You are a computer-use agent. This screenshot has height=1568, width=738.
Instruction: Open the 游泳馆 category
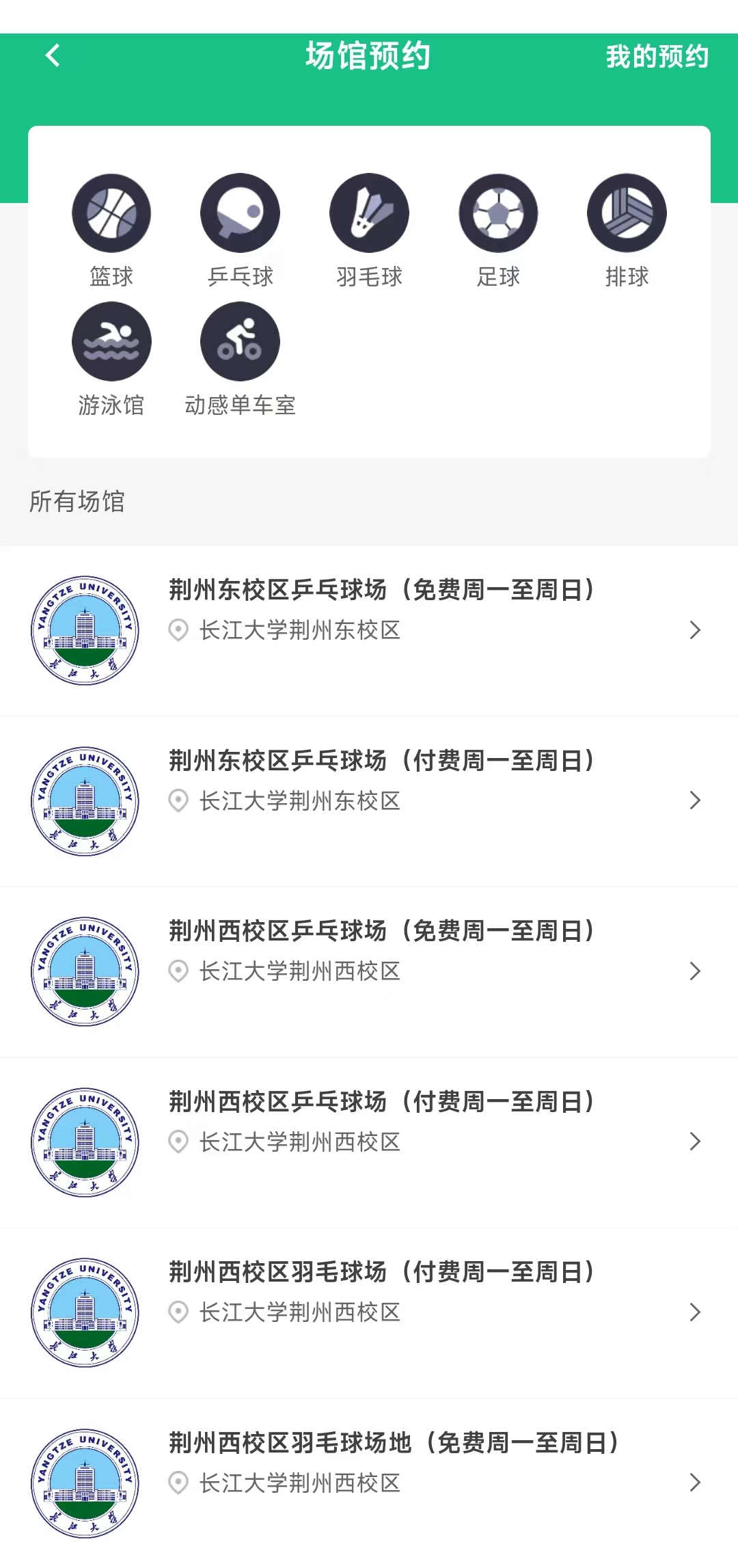pos(111,342)
